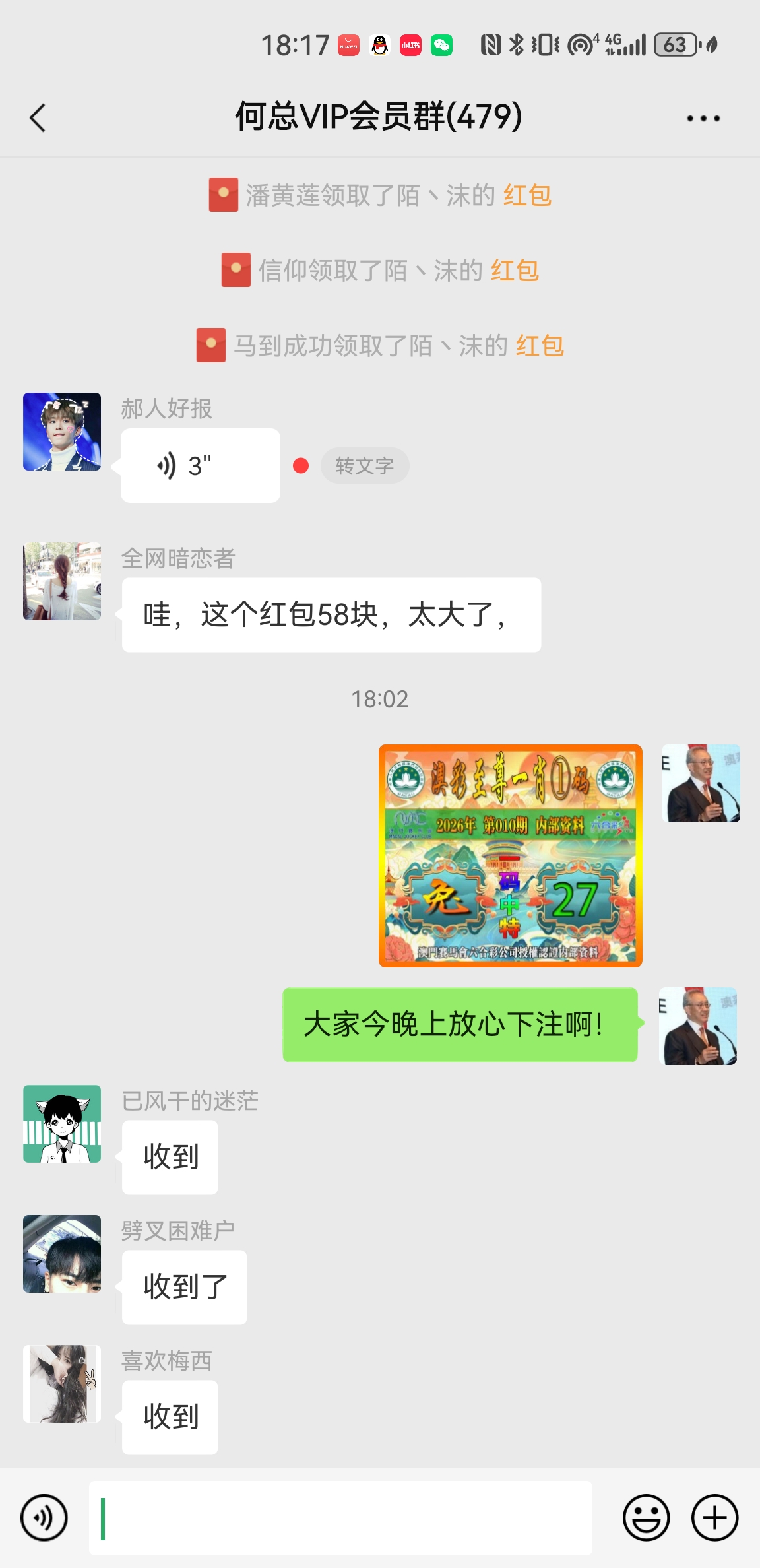Open the emoji picker icon
Viewport: 760px width, 1568px height.
(x=647, y=1516)
